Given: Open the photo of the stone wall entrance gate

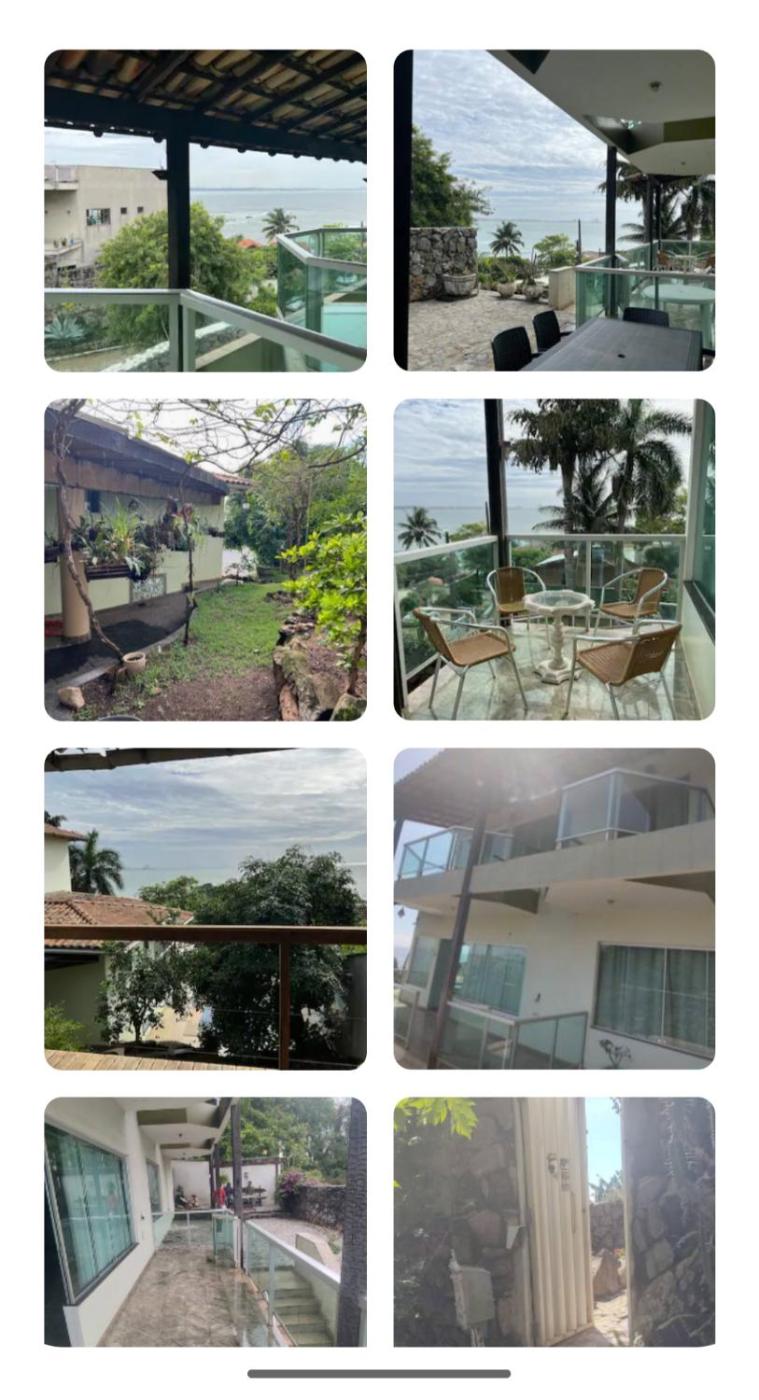Looking at the screenshot, I should click(x=554, y=1221).
